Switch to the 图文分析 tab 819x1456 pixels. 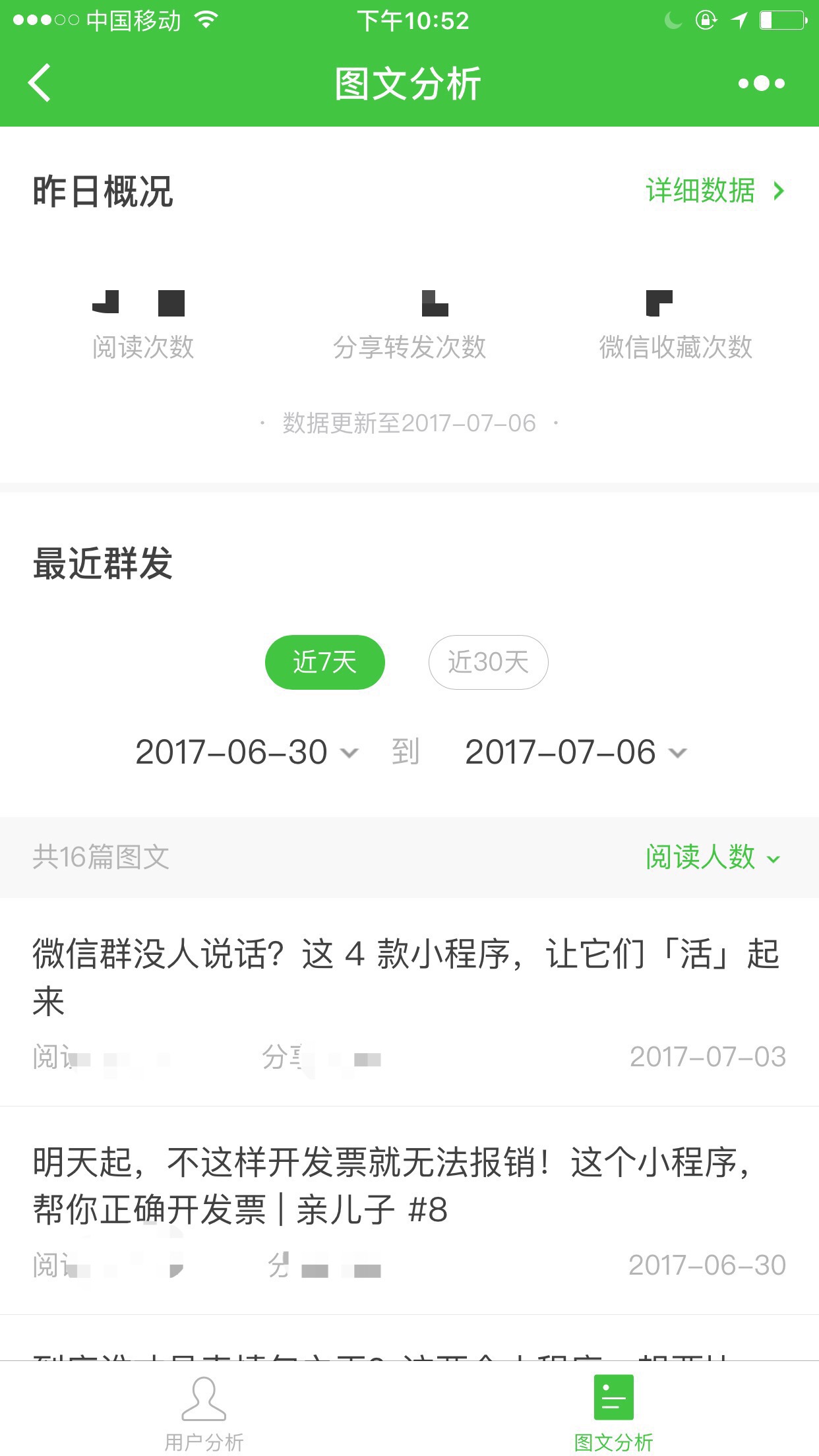coord(614,1410)
